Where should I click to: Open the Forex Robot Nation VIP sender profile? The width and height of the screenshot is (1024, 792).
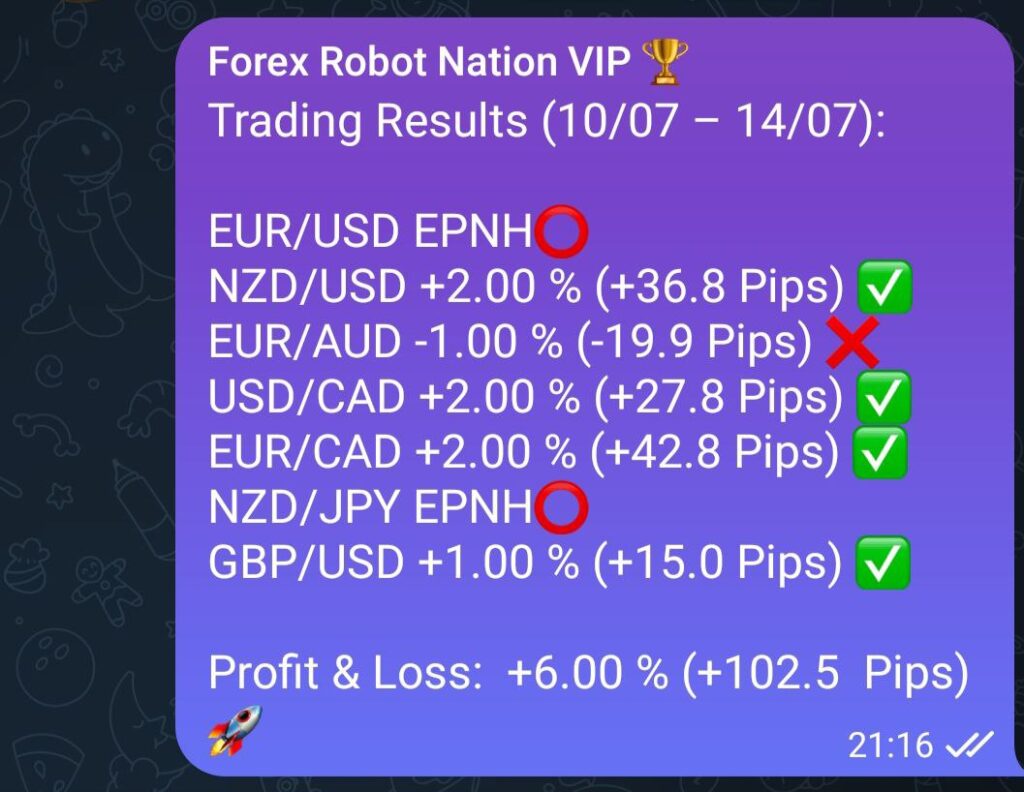tap(419, 65)
